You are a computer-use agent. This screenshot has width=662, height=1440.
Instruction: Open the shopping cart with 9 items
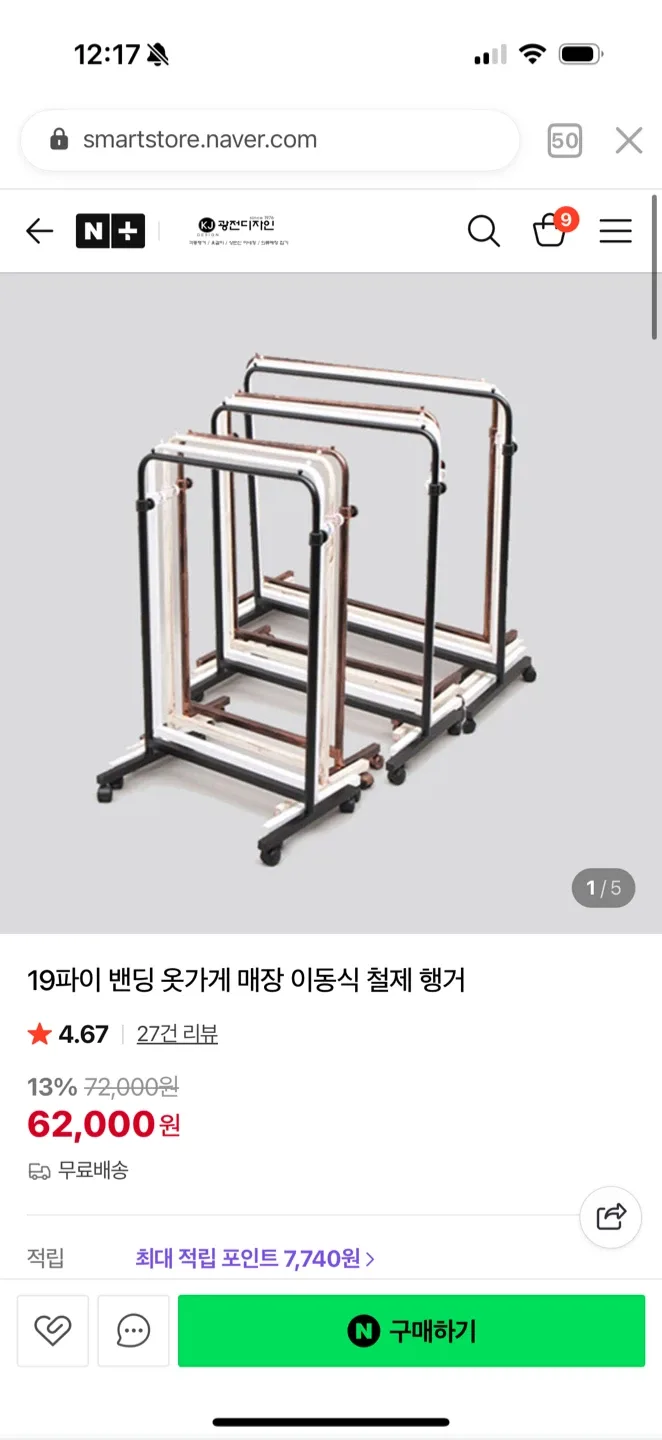click(551, 230)
